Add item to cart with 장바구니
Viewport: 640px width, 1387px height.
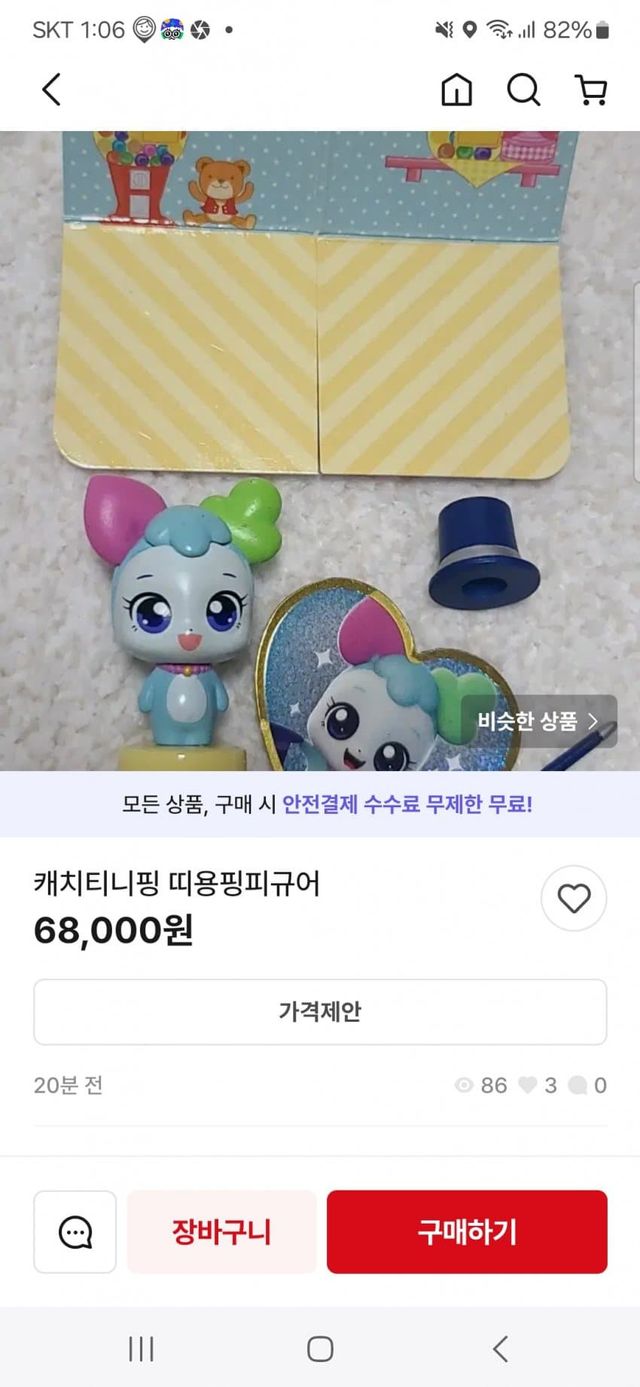pos(221,1232)
